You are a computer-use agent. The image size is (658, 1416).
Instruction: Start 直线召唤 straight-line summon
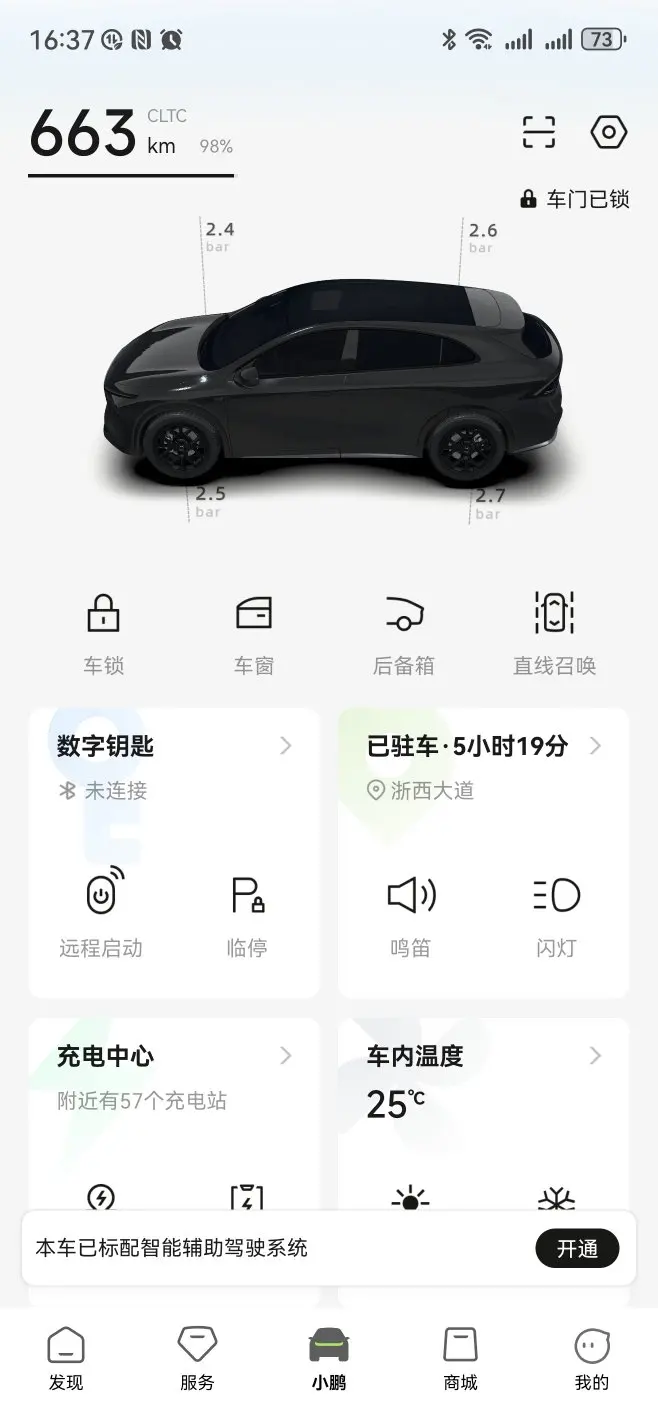[x=555, y=634]
